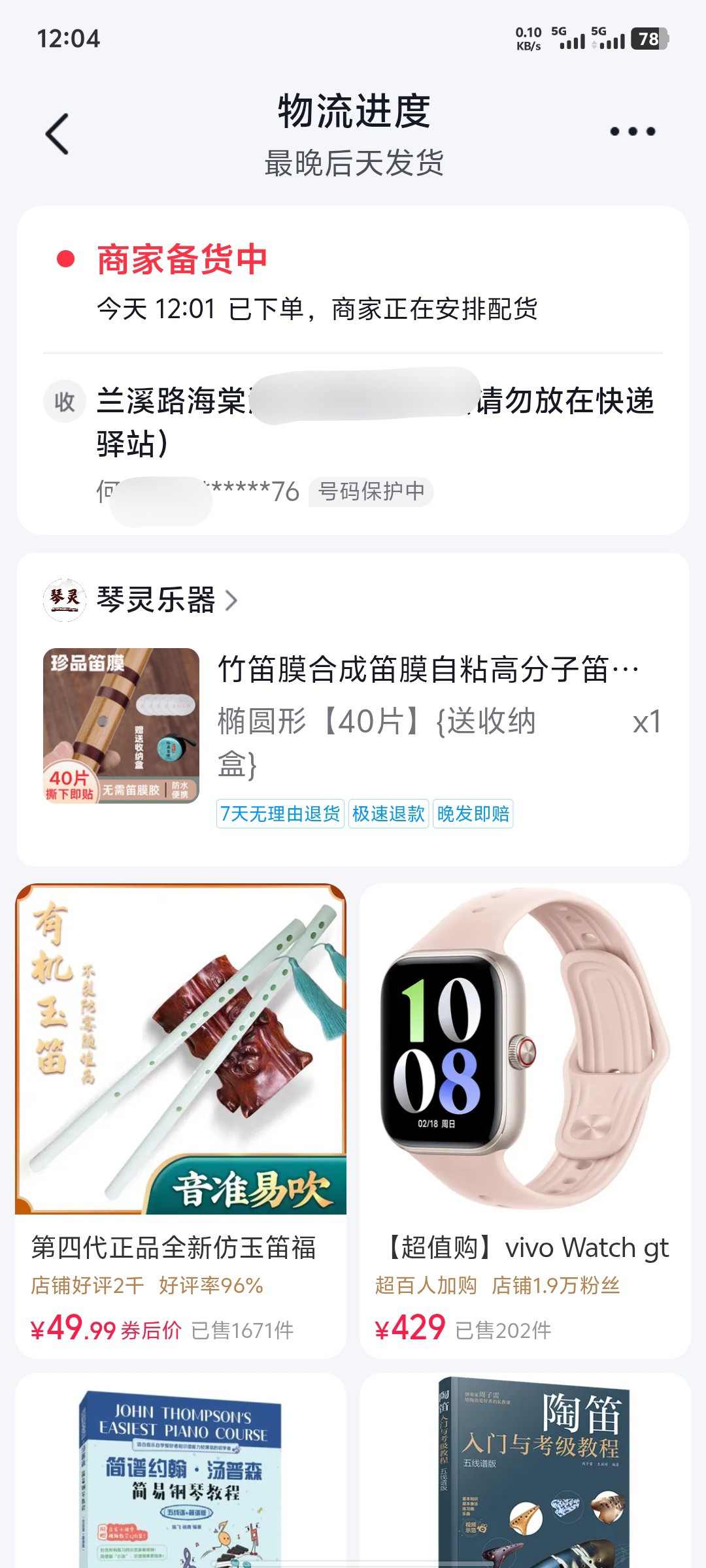The image size is (706, 1568).
Task: Open the three-dot overflow menu
Action: 632,132
